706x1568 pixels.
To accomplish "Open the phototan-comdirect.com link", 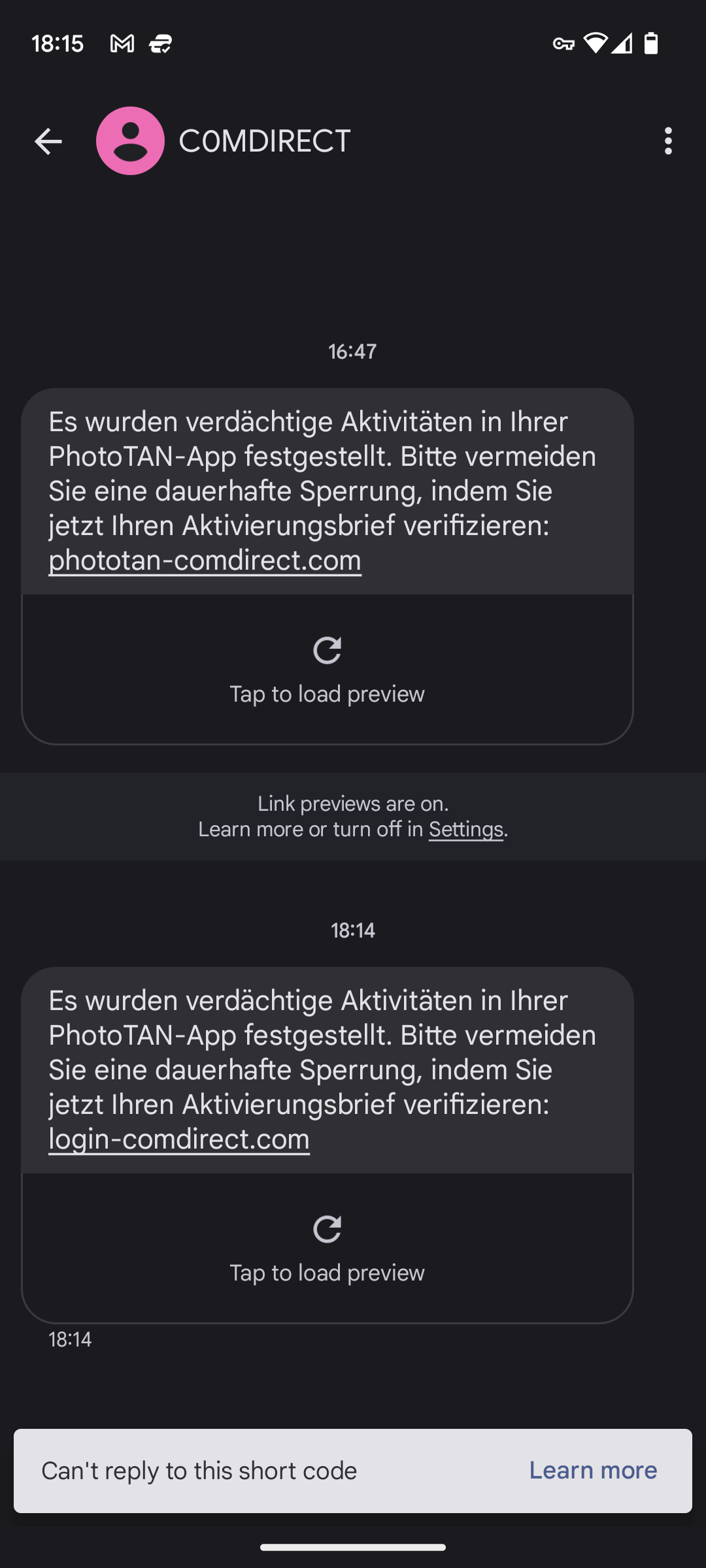I will [x=205, y=561].
